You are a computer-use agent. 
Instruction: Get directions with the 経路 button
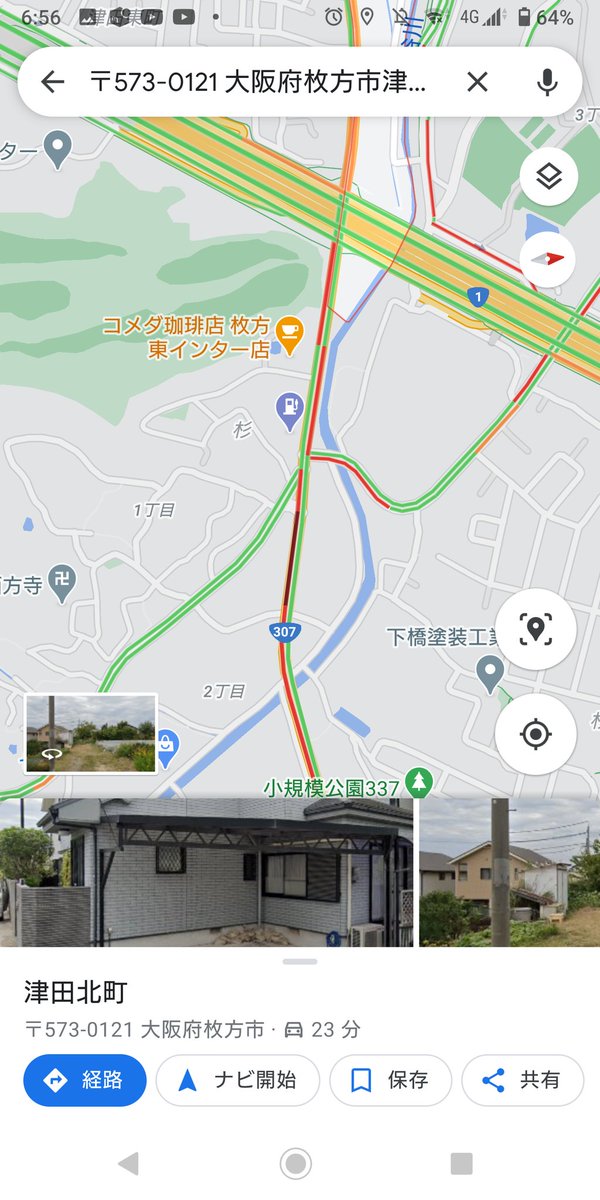[x=85, y=1080]
